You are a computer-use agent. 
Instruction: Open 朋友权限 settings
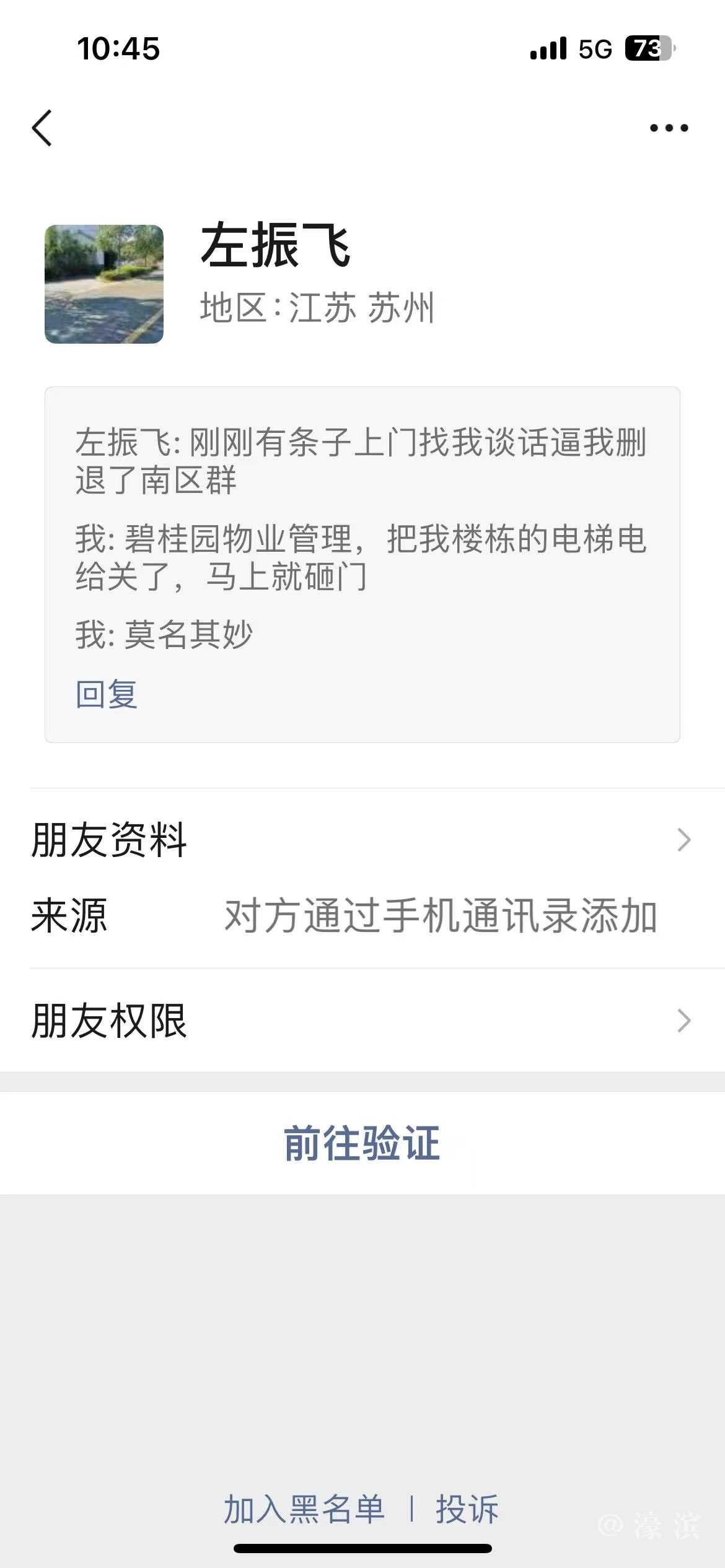click(362, 1021)
